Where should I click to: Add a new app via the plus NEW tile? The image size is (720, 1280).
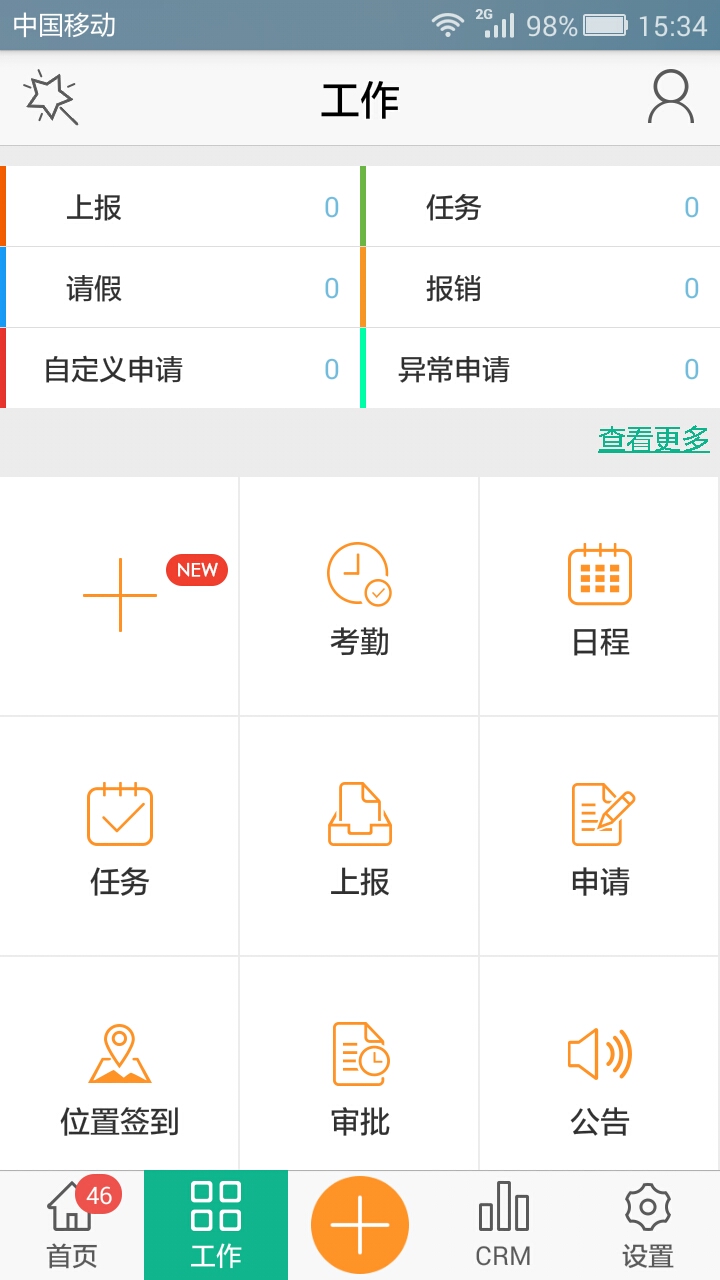click(119, 595)
